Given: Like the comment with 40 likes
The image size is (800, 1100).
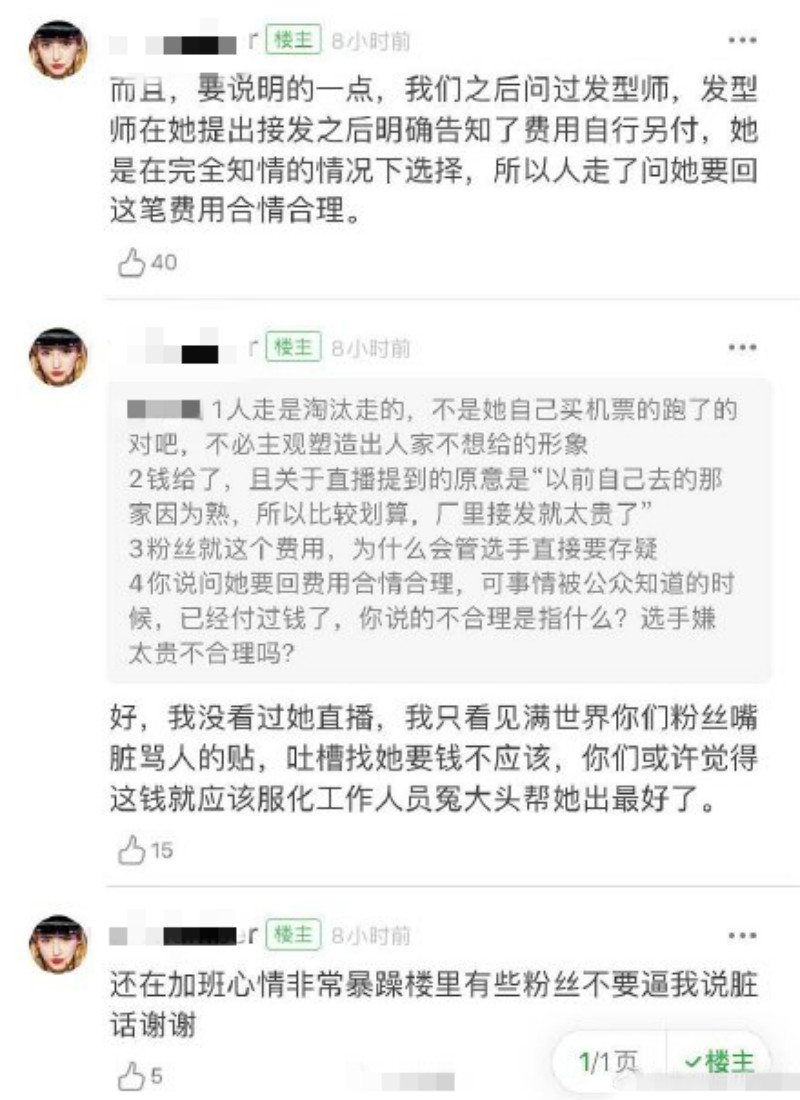Looking at the screenshot, I should pyautogui.click(x=132, y=263).
